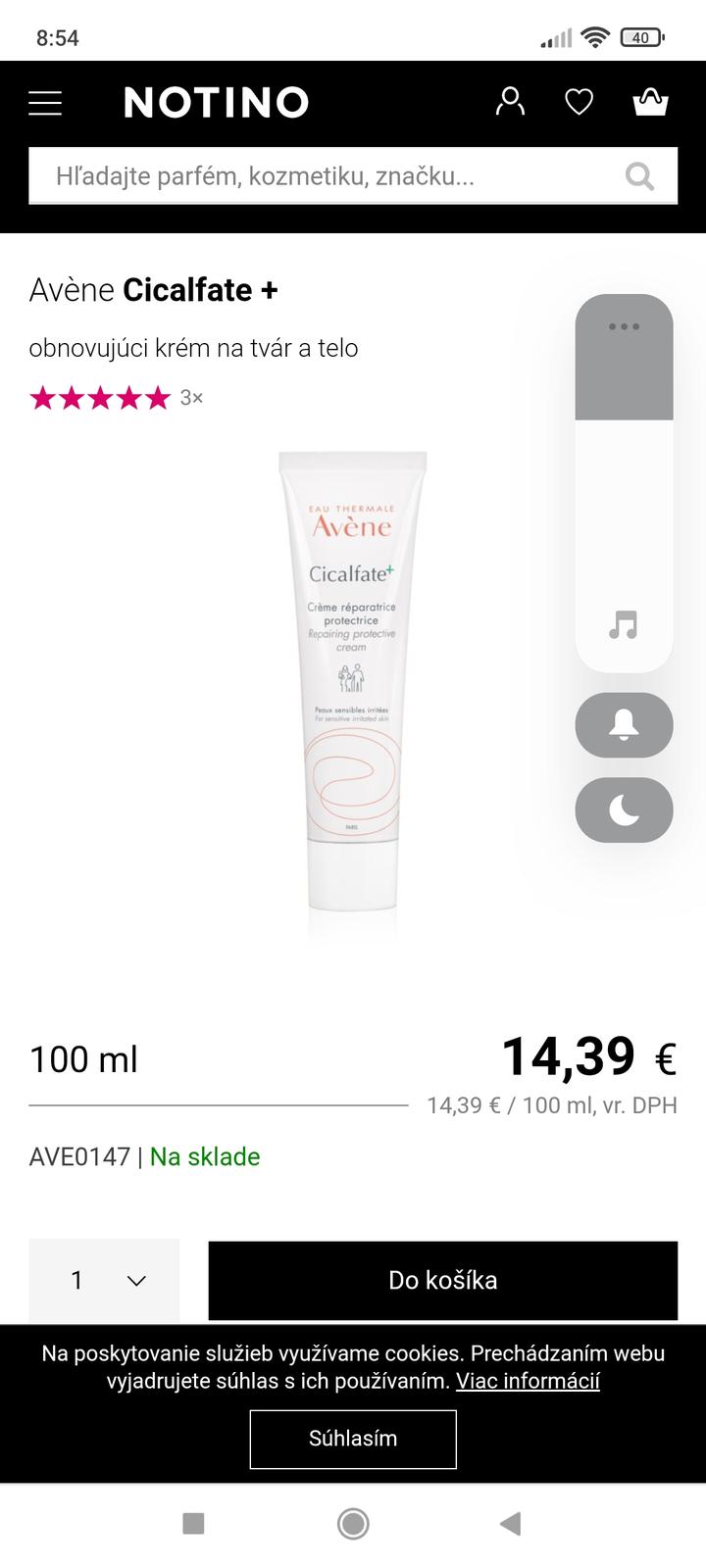The height and width of the screenshot is (1568, 706).
Task: Open the shopping basket
Action: (650, 102)
